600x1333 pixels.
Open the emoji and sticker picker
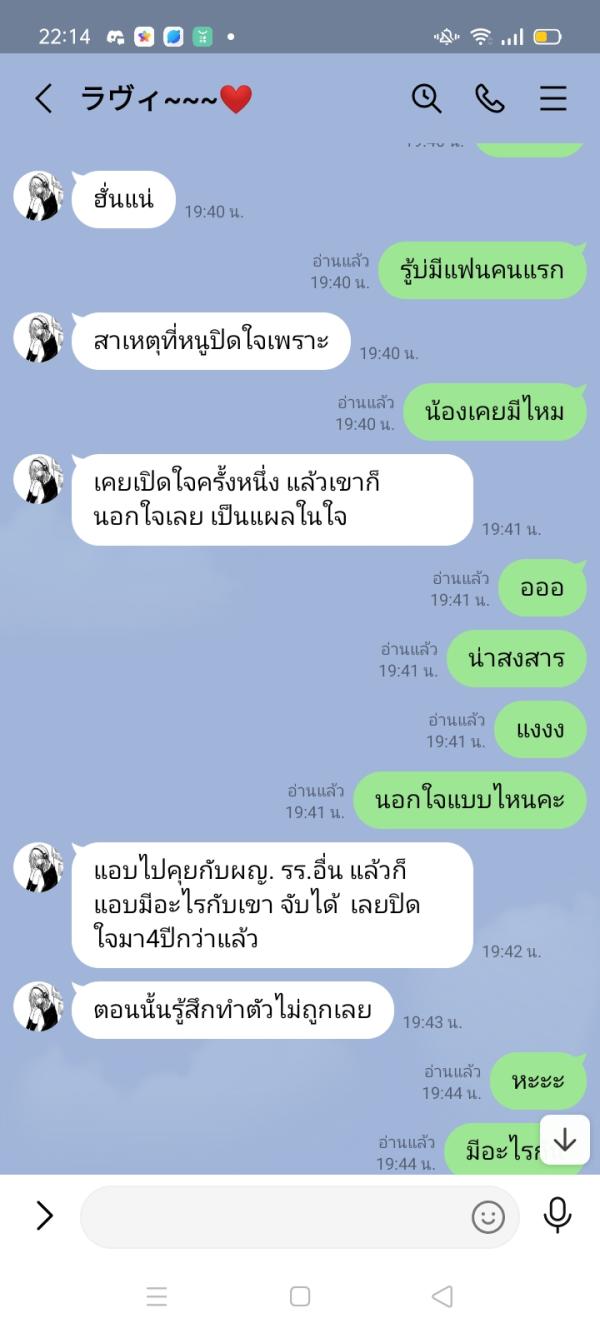tap(488, 1216)
